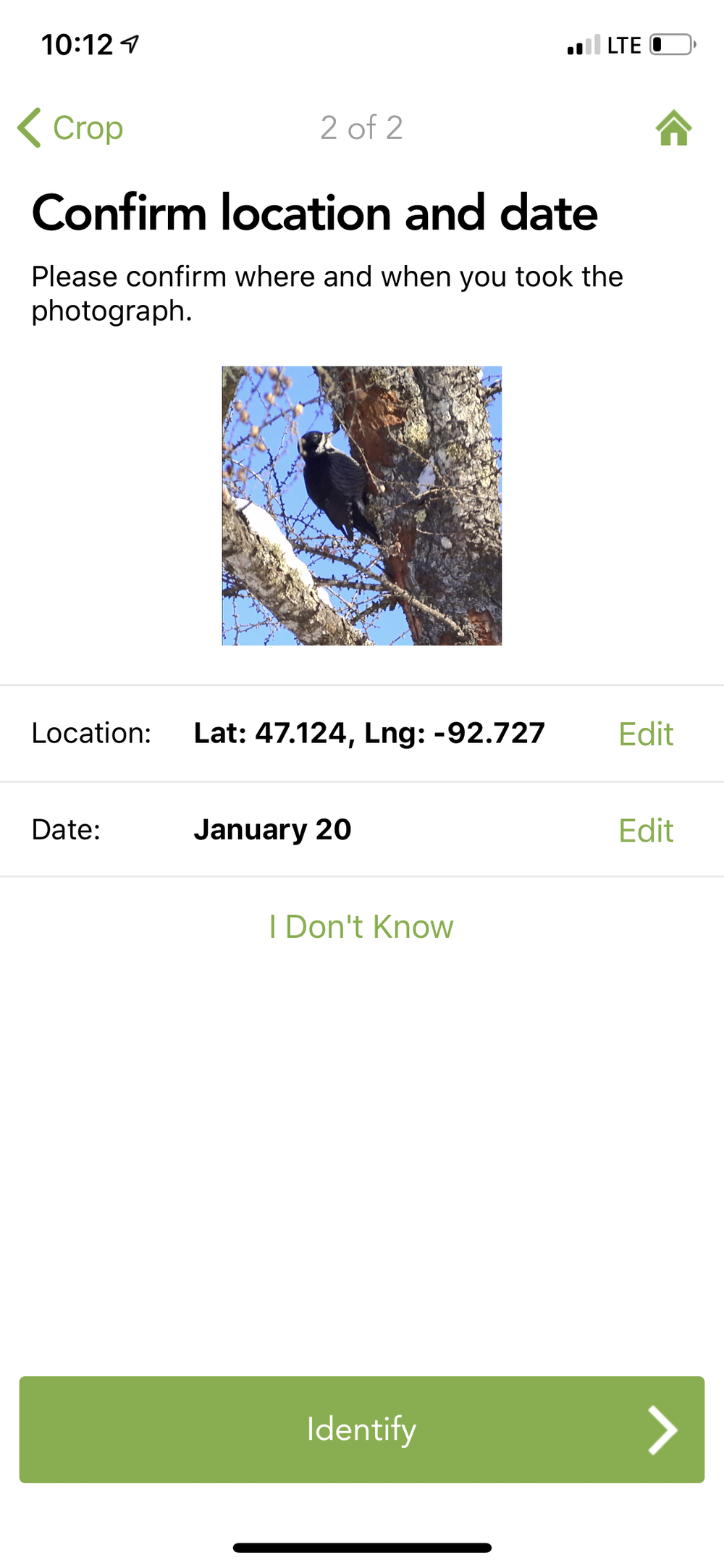724x1568 pixels.
Task: Return to the home screen via house icon
Action: pos(673,128)
